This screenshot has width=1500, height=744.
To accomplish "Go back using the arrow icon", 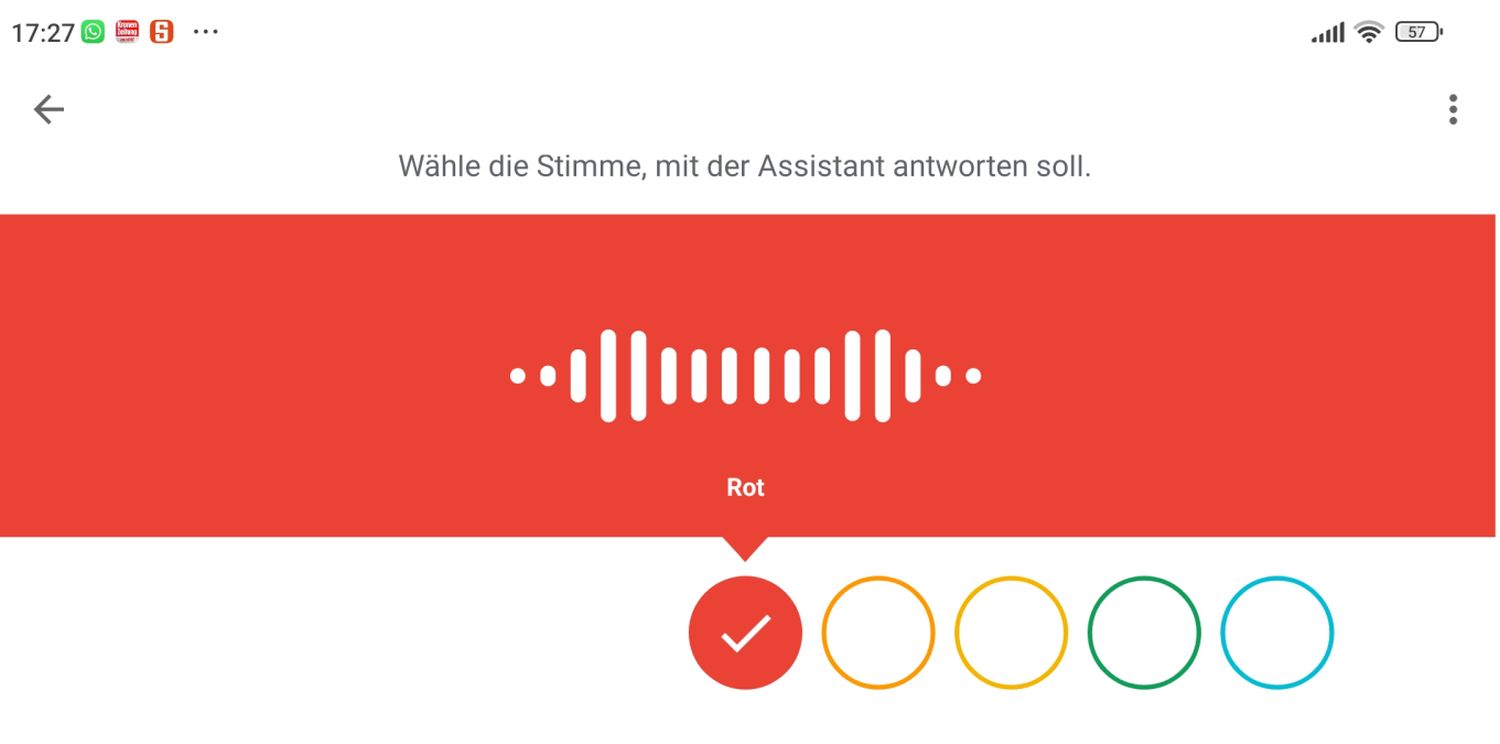I will (48, 109).
